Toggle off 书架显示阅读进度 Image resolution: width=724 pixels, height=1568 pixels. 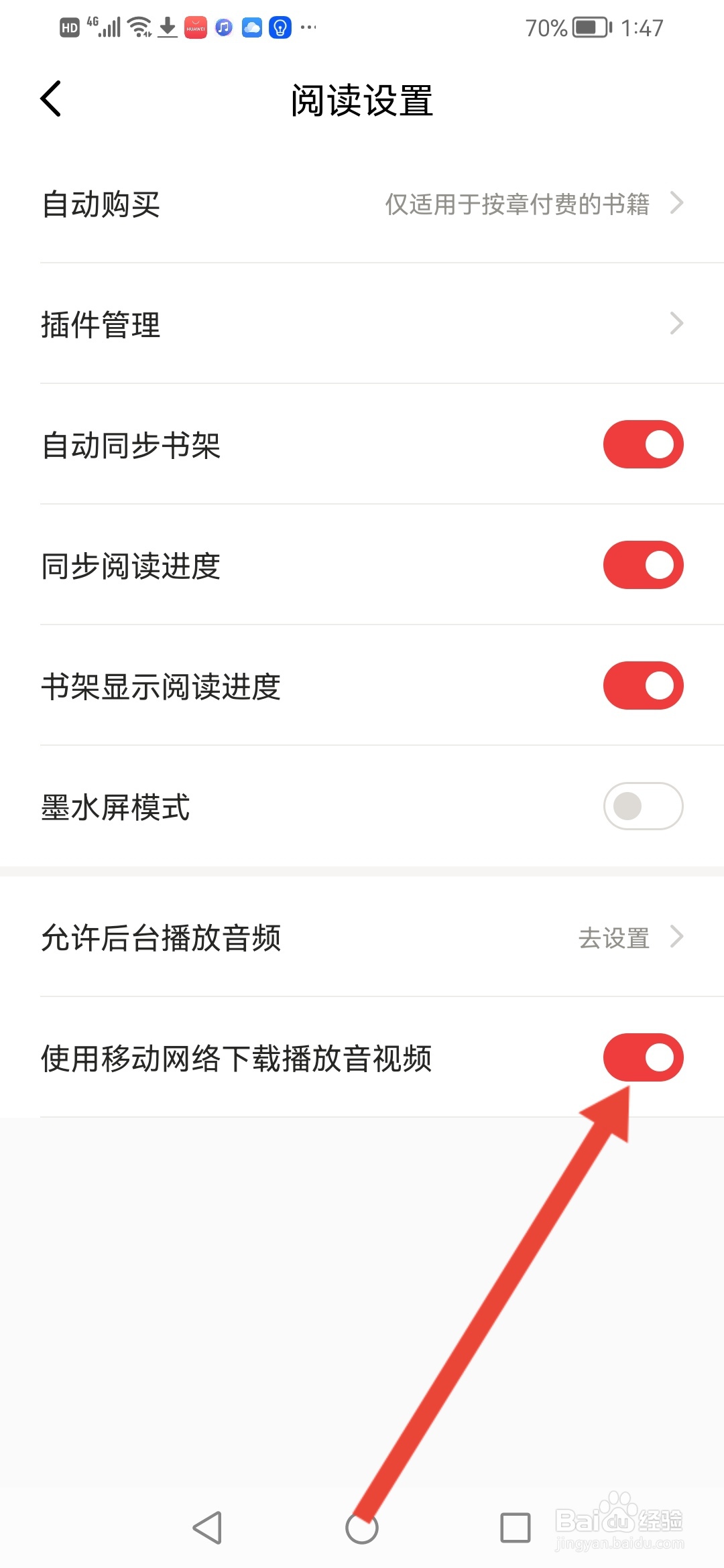point(642,685)
